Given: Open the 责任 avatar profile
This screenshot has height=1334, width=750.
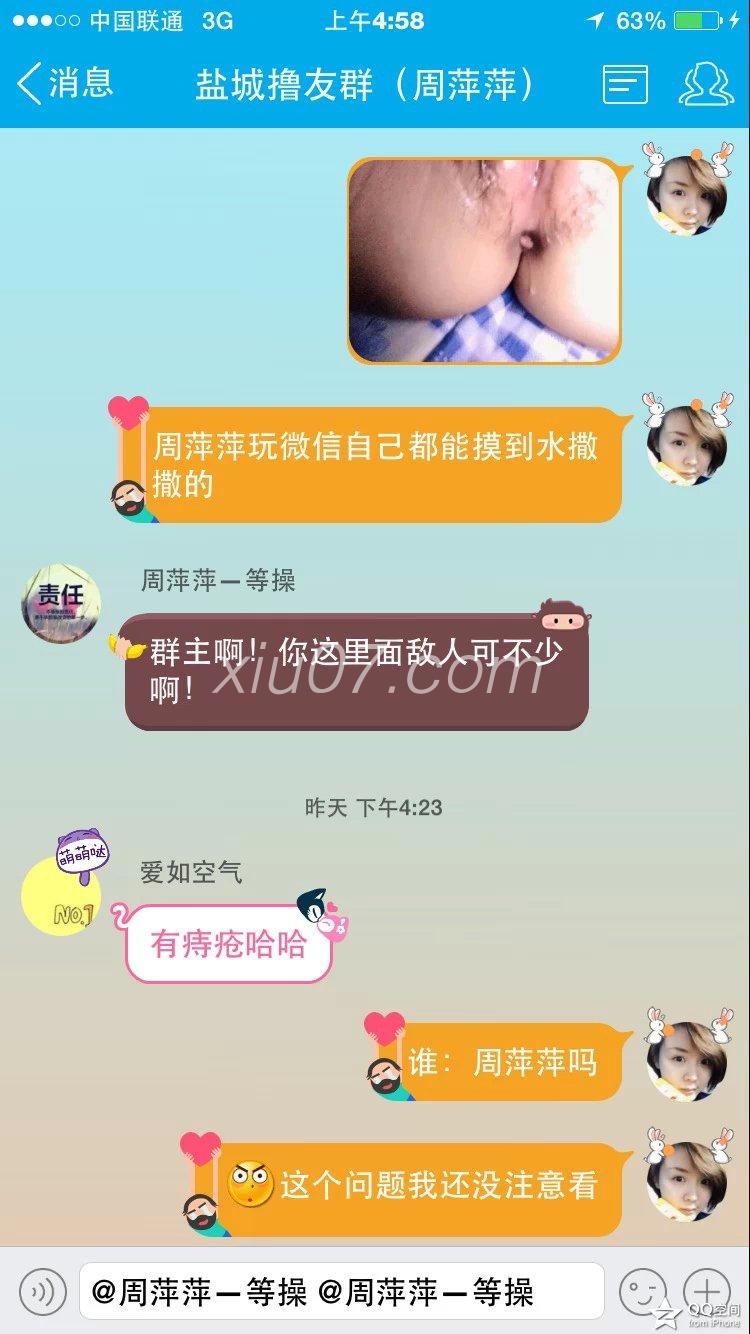Looking at the screenshot, I should point(62,603).
